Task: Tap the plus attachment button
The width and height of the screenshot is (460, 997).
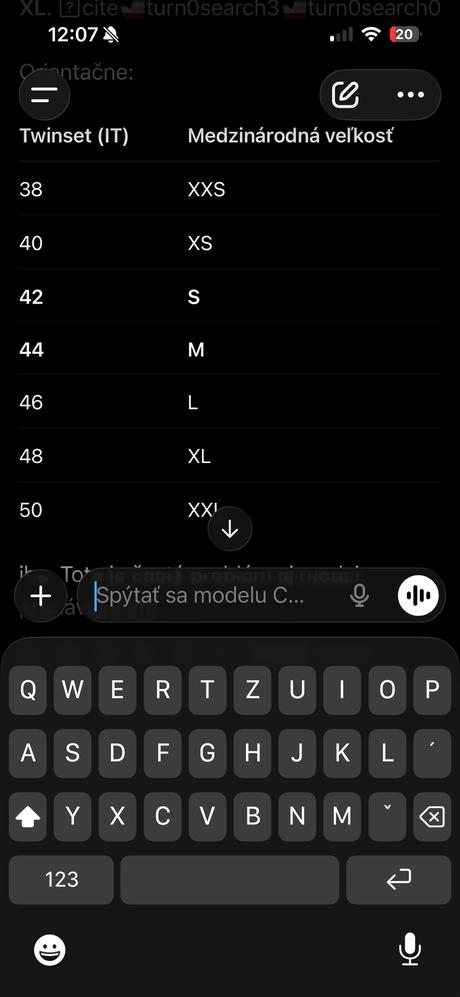Action: coord(41,596)
